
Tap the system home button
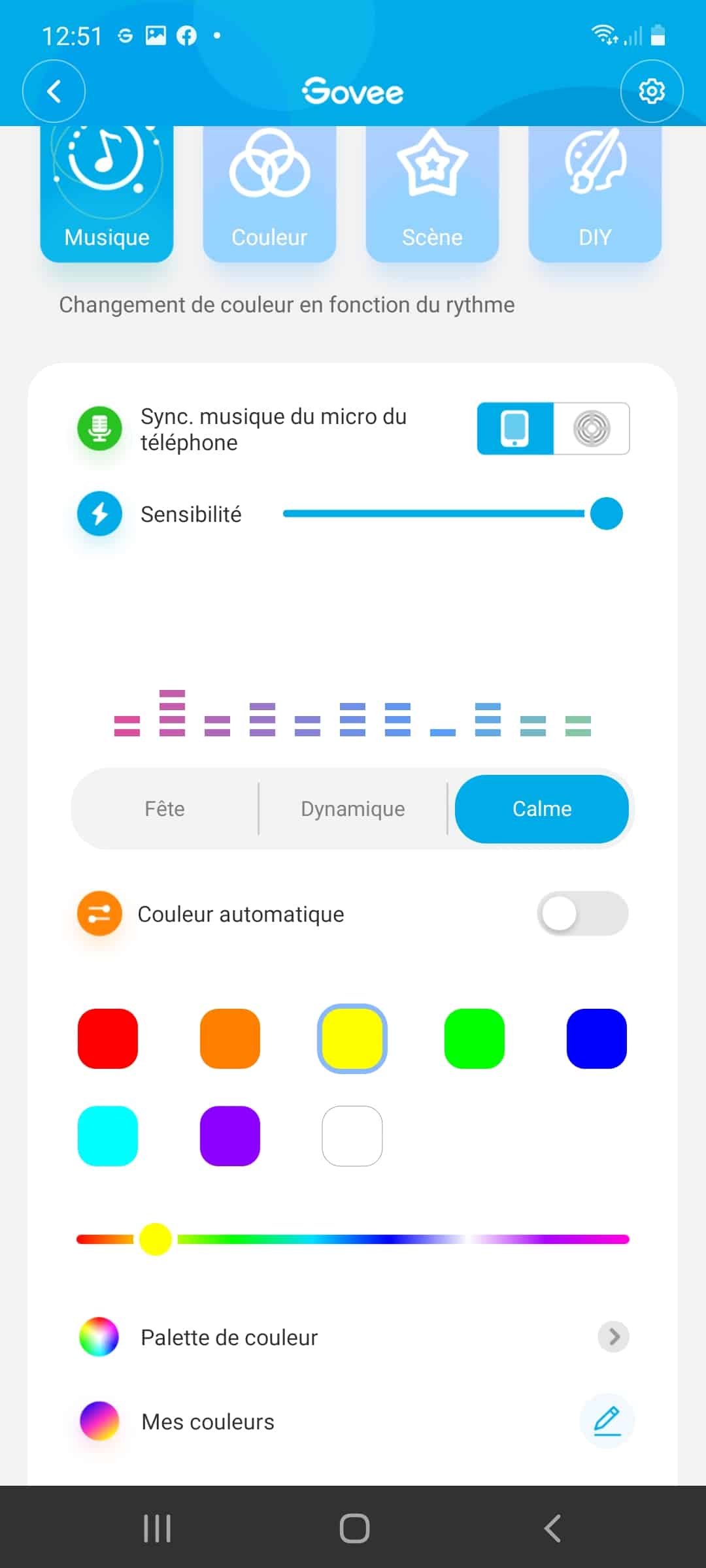click(354, 1528)
